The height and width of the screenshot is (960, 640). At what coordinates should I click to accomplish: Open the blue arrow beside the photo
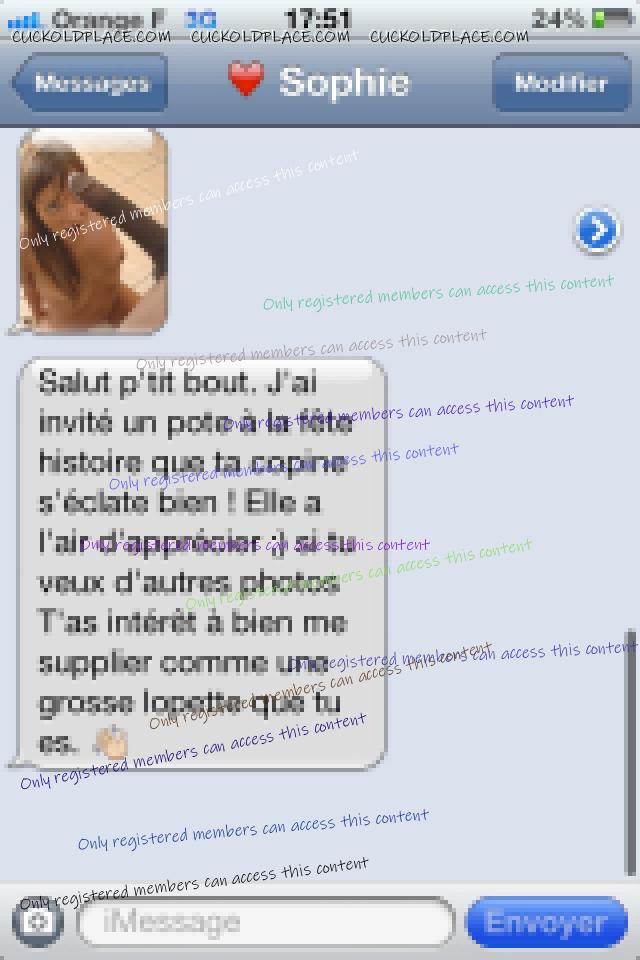(596, 231)
